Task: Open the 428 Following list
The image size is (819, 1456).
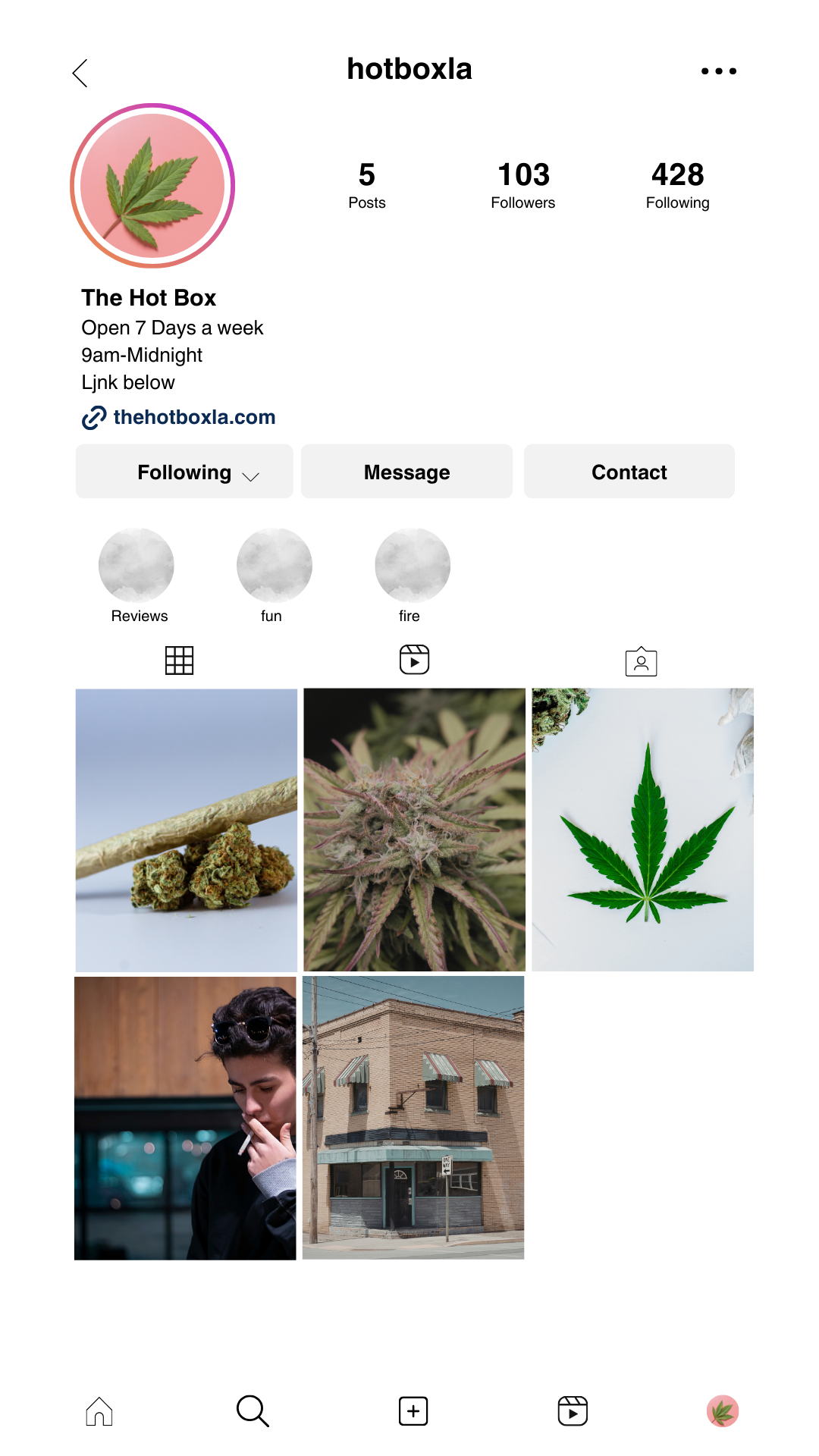Action: (x=677, y=185)
